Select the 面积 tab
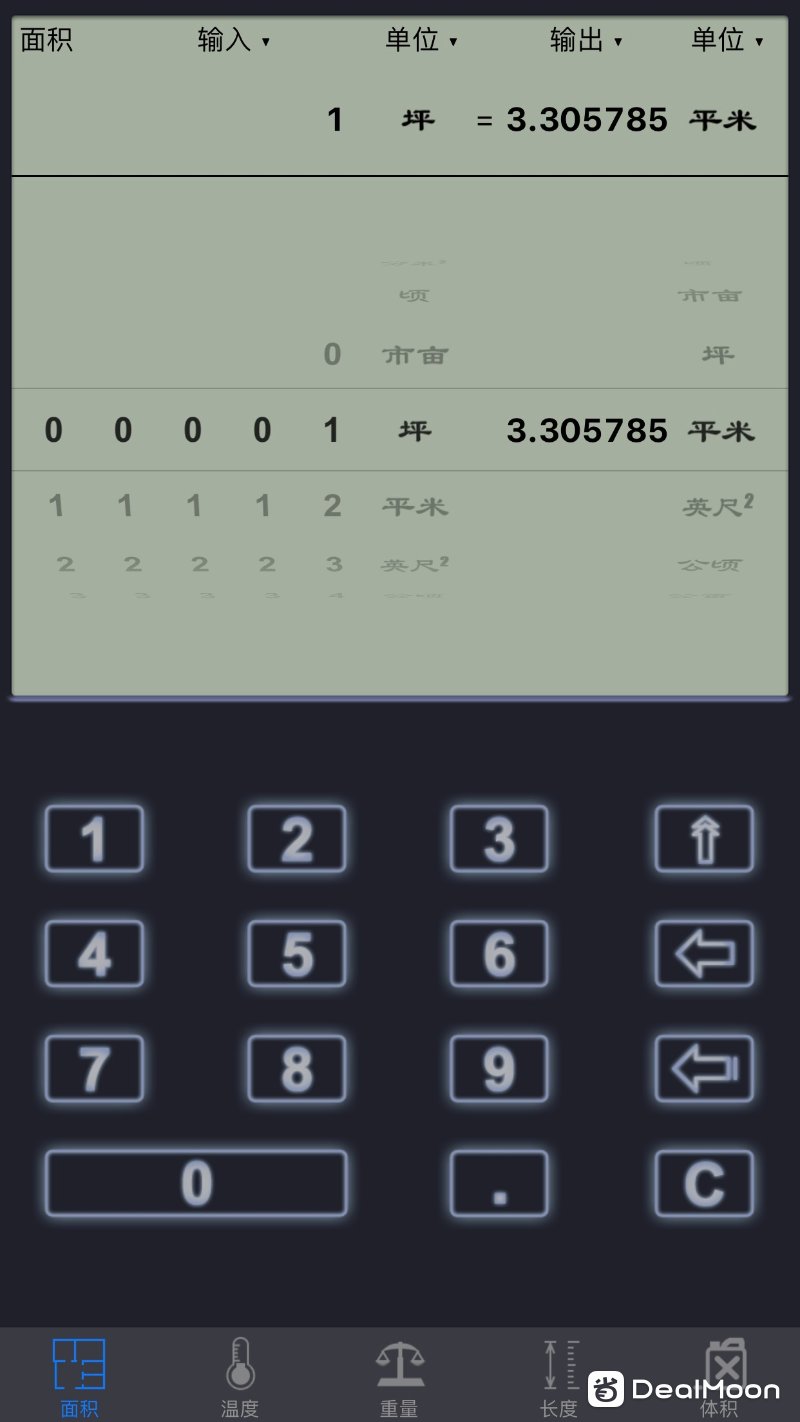Screen dimensions: 800x1422 (x=79, y=1378)
